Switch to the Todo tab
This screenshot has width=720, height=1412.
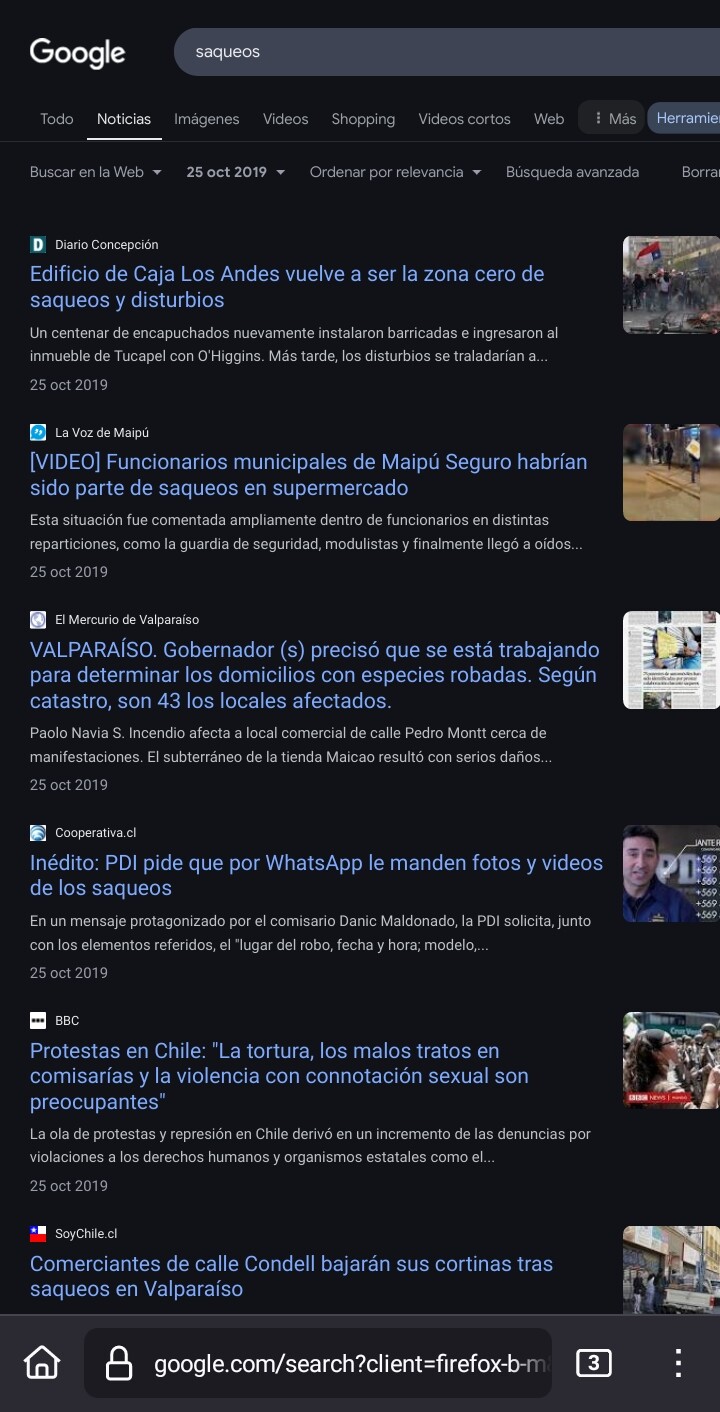pyautogui.click(x=57, y=118)
